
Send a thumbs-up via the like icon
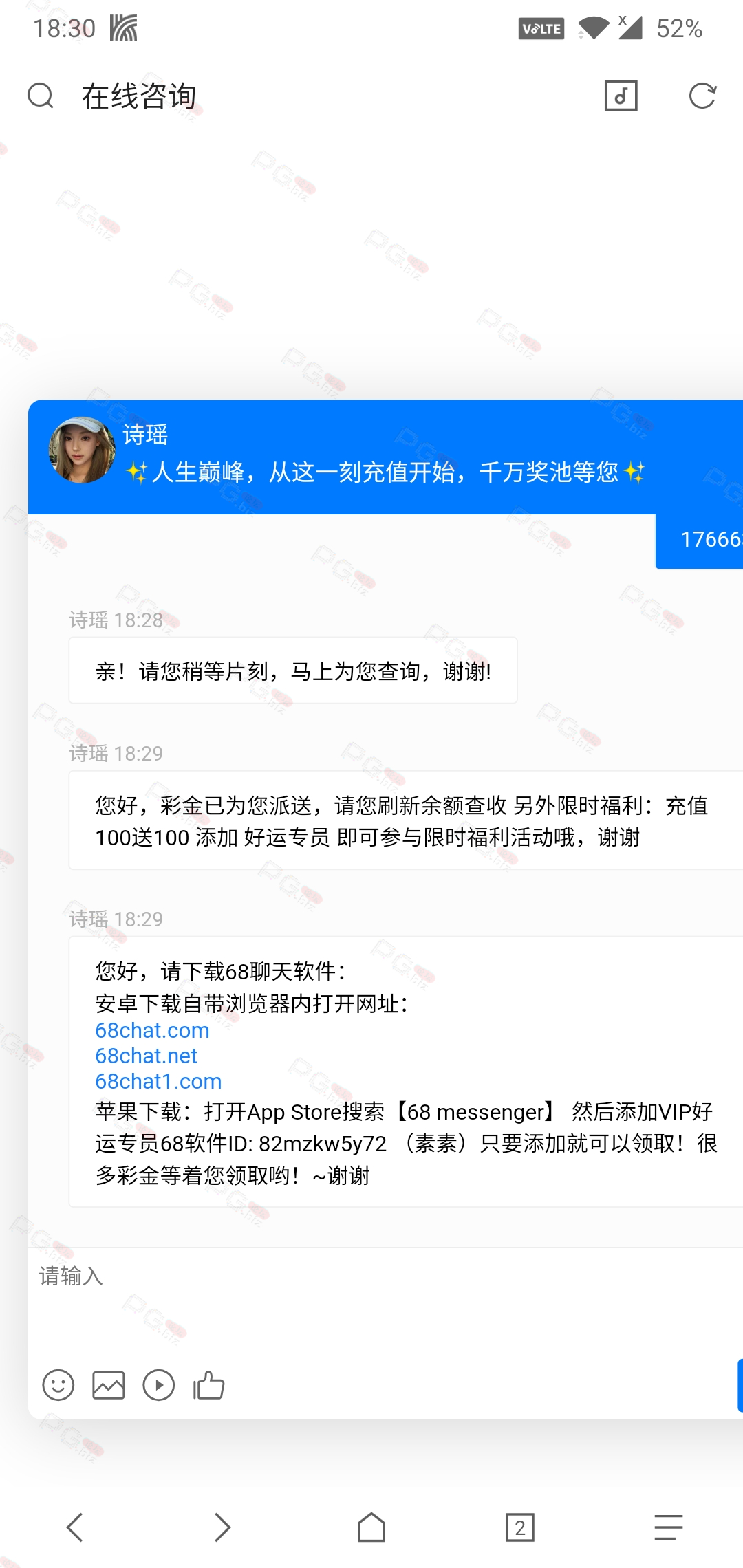(209, 1385)
